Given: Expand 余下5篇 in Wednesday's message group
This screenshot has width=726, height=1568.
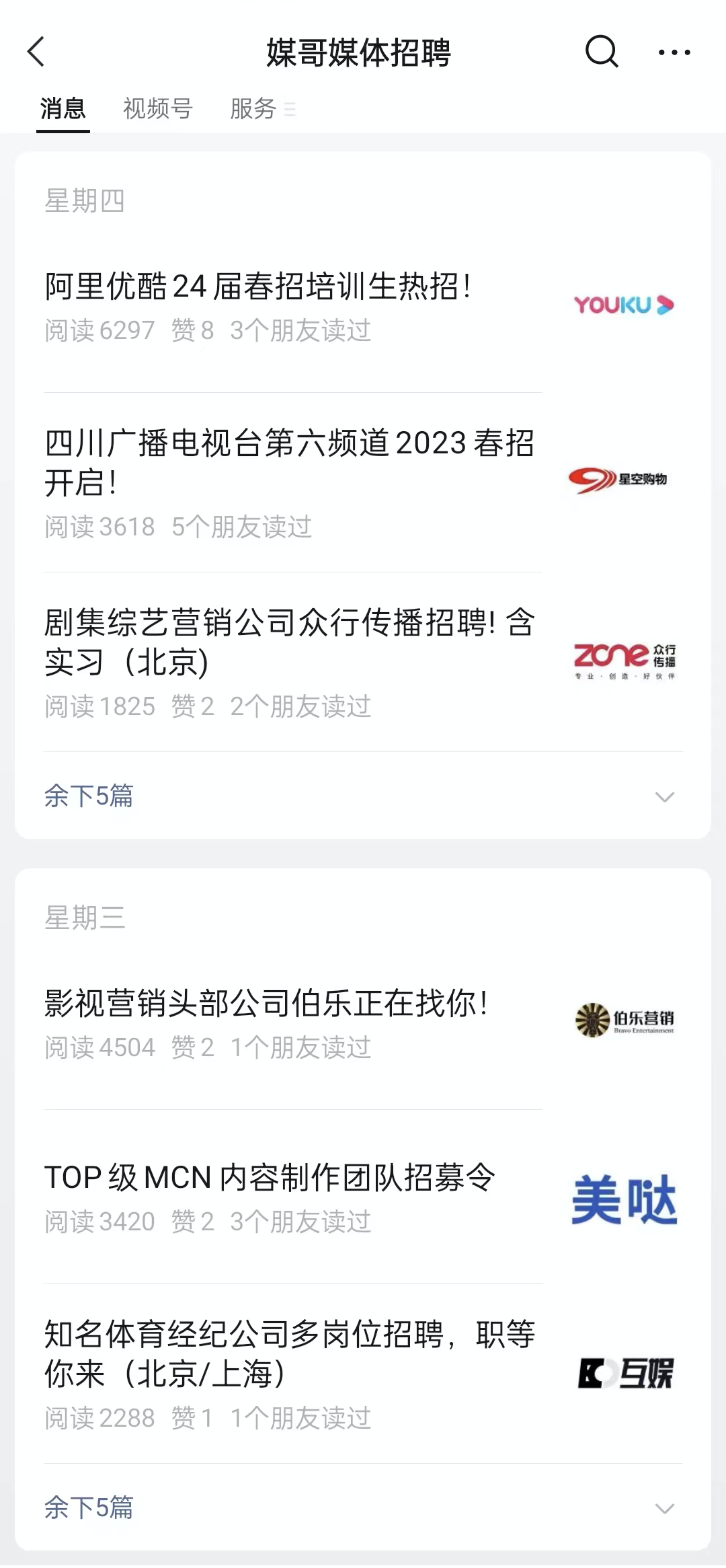Looking at the screenshot, I should coord(89,1509).
